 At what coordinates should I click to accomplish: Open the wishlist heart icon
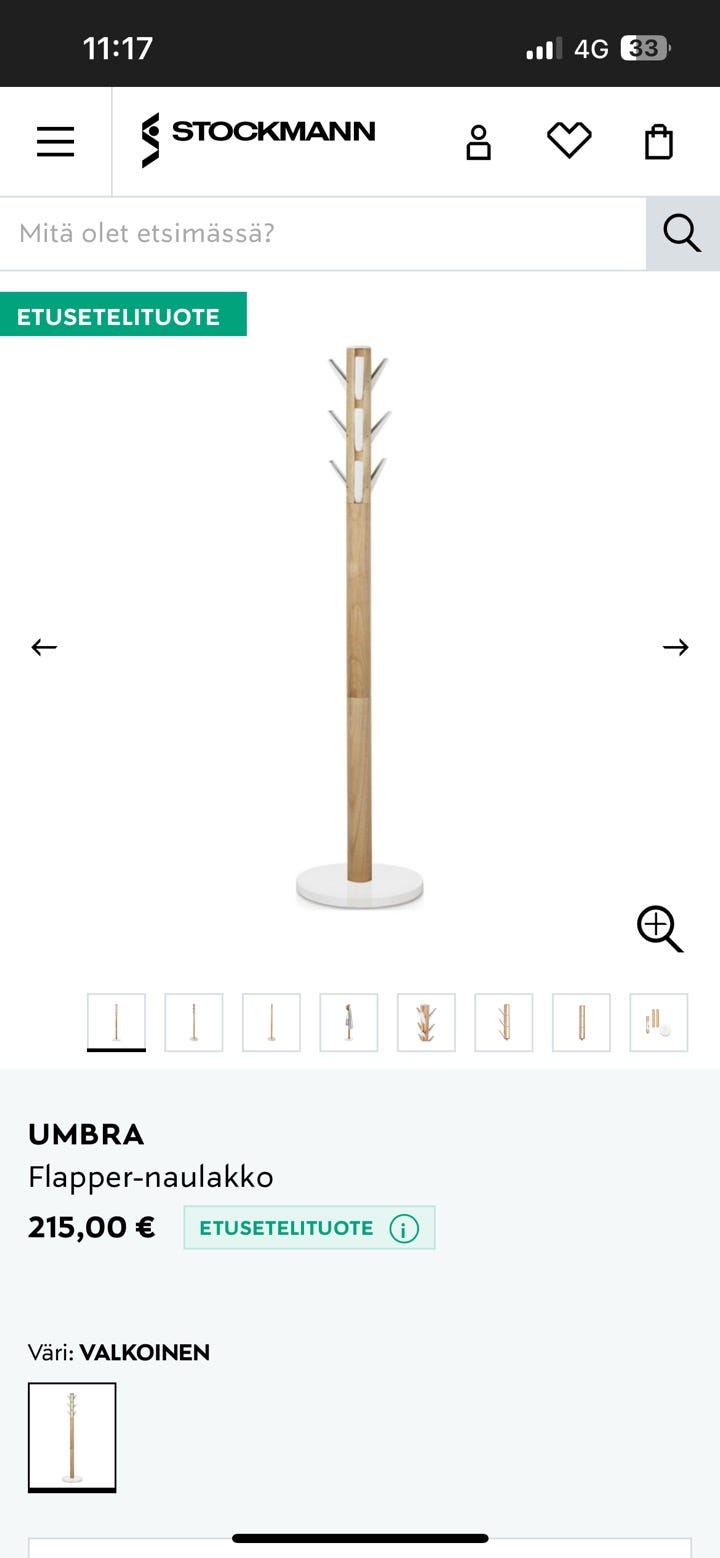click(569, 141)
